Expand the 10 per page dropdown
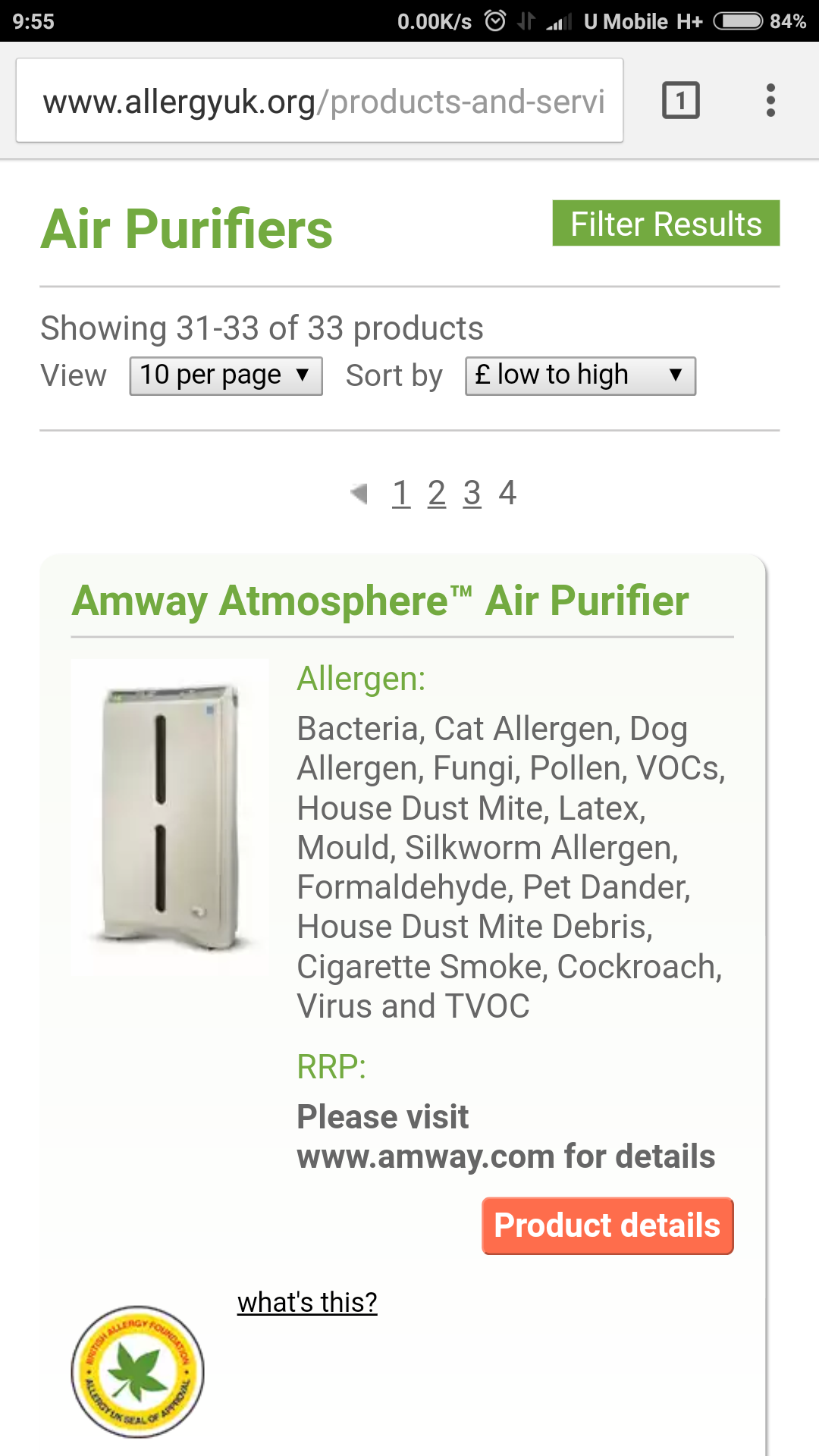The width and height of the screenshot is (819, 1456). 226,375
